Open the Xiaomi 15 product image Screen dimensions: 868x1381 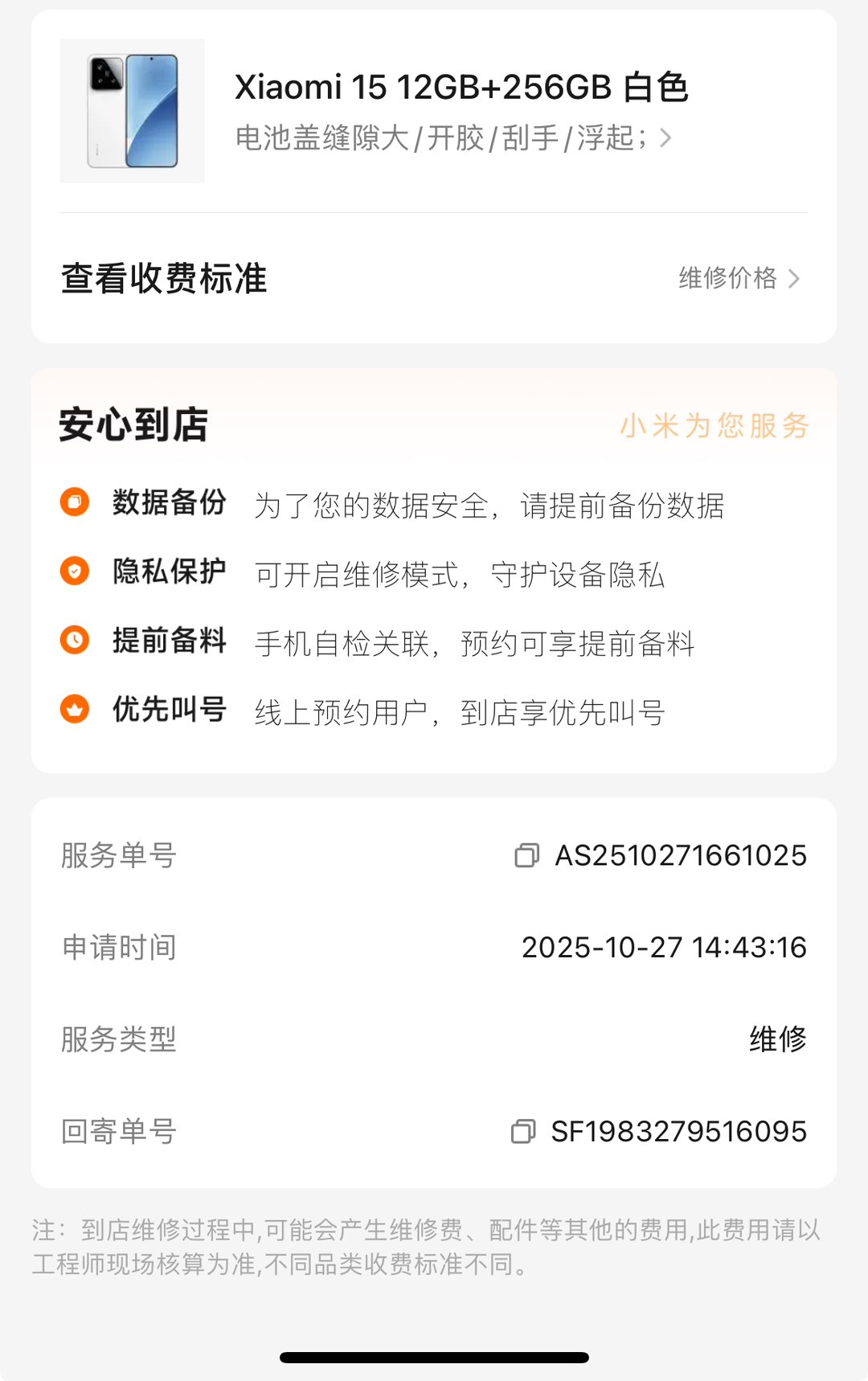click(133, 111)
